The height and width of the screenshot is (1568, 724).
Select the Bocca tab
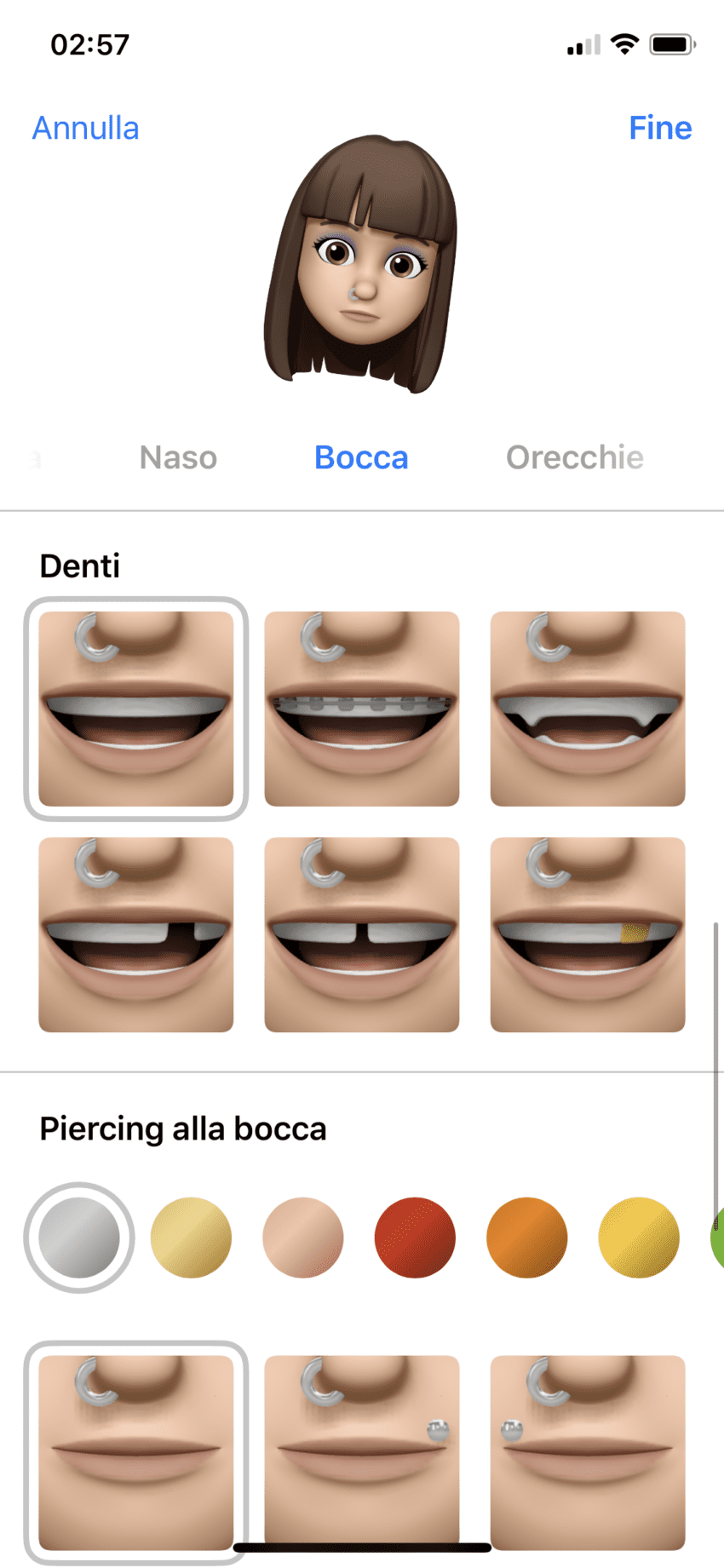(x=361, y=457)
